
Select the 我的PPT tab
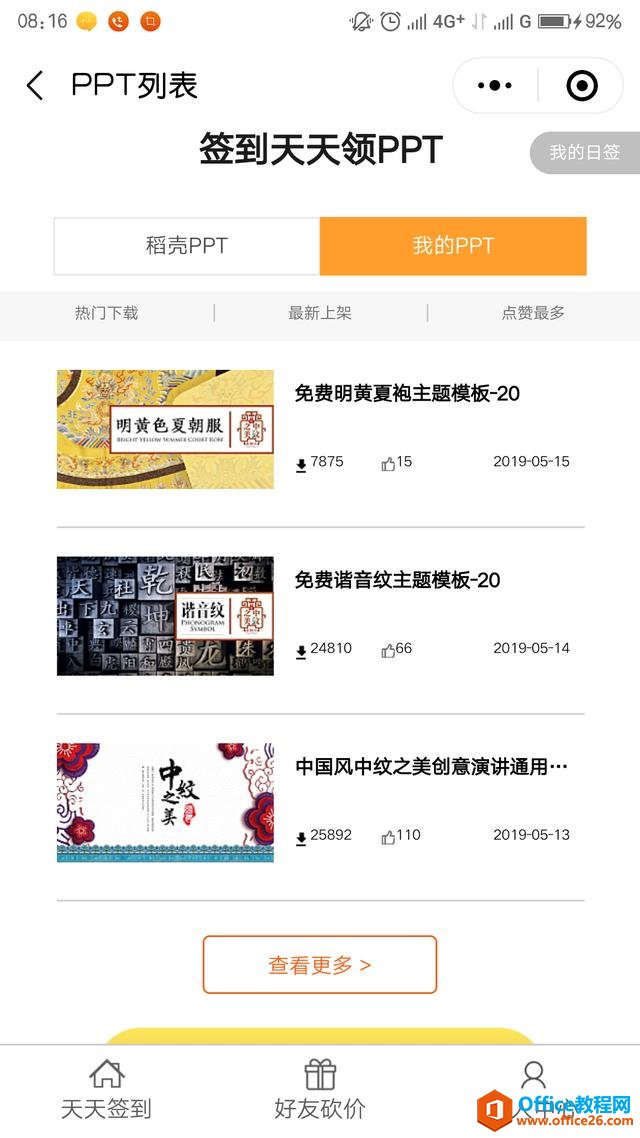click(x=453, y=246)
